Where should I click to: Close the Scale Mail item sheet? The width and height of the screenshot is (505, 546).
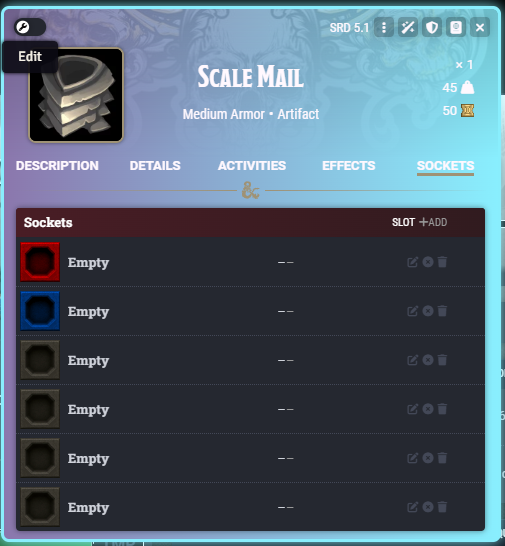(480, 27)
